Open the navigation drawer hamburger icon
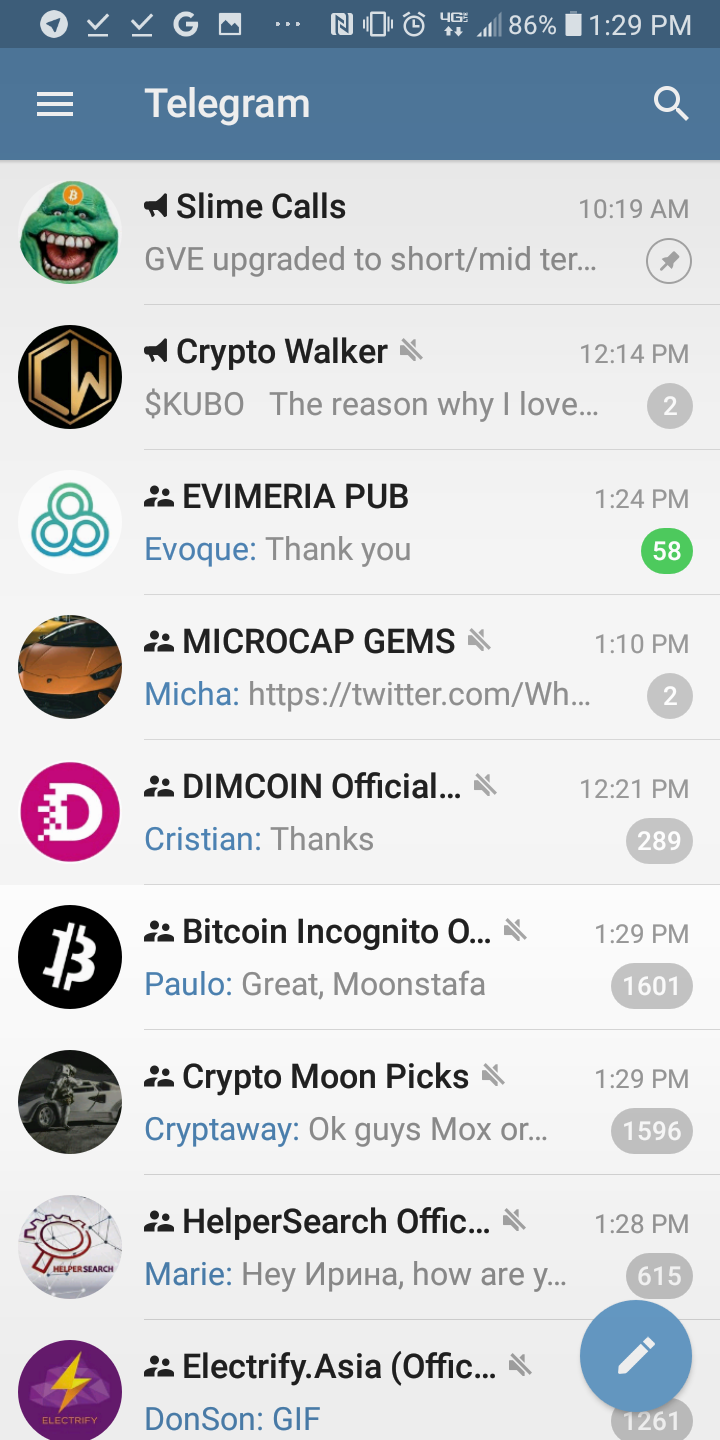720x1440 pixels. coord(55,103)
